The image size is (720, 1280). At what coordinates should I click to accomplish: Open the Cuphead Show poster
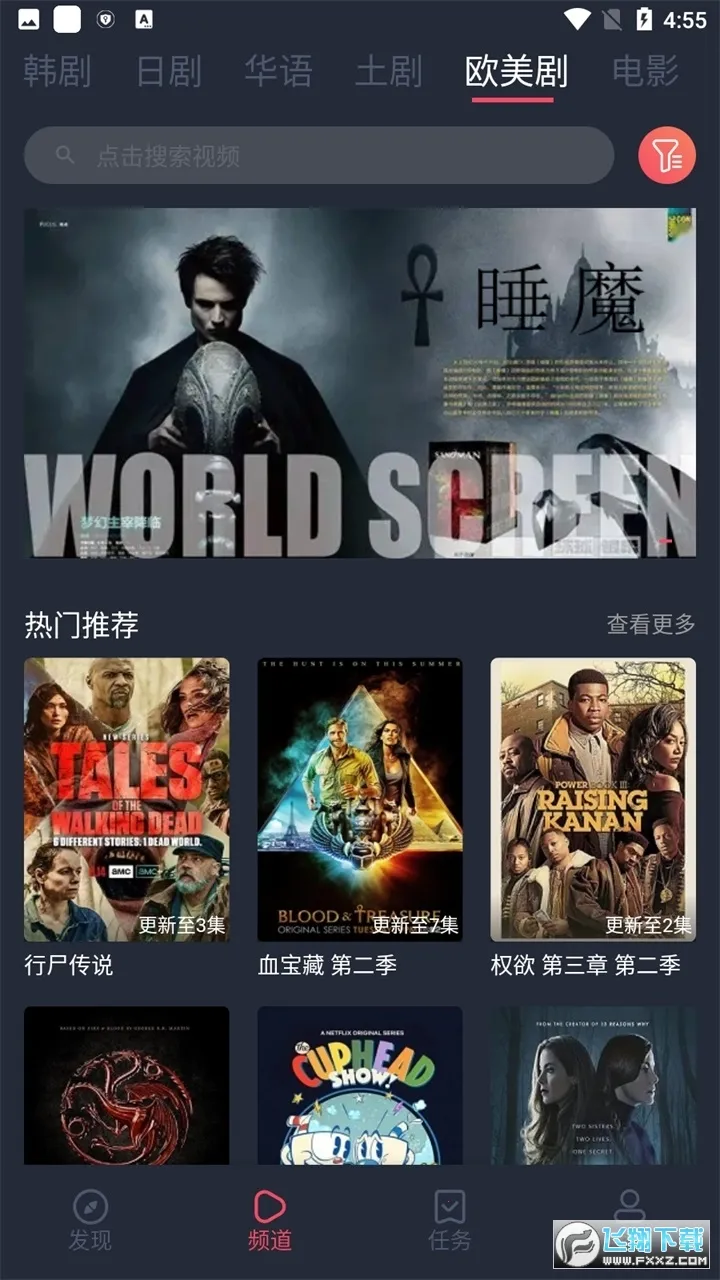tap(360, 1085)
